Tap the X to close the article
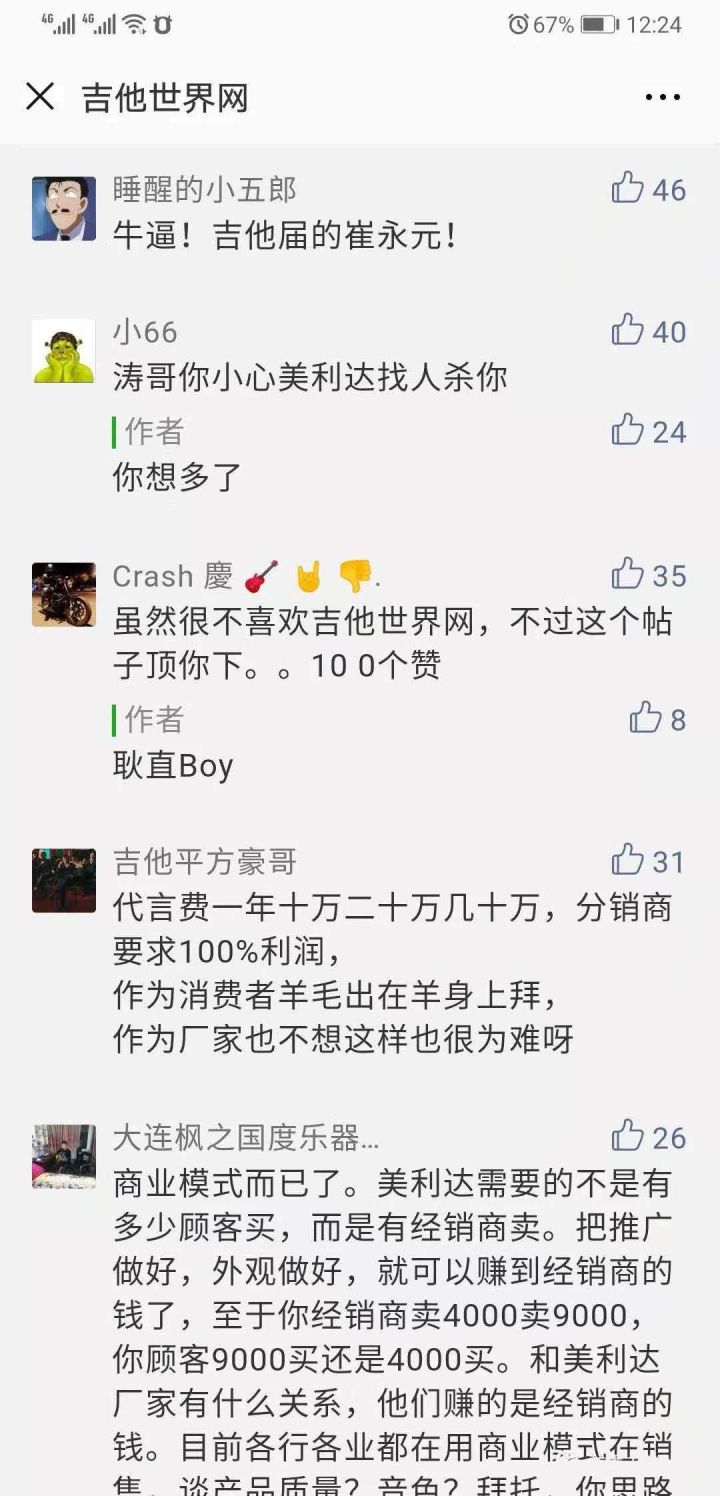The image size is (720, 1496). pos(40,96)
